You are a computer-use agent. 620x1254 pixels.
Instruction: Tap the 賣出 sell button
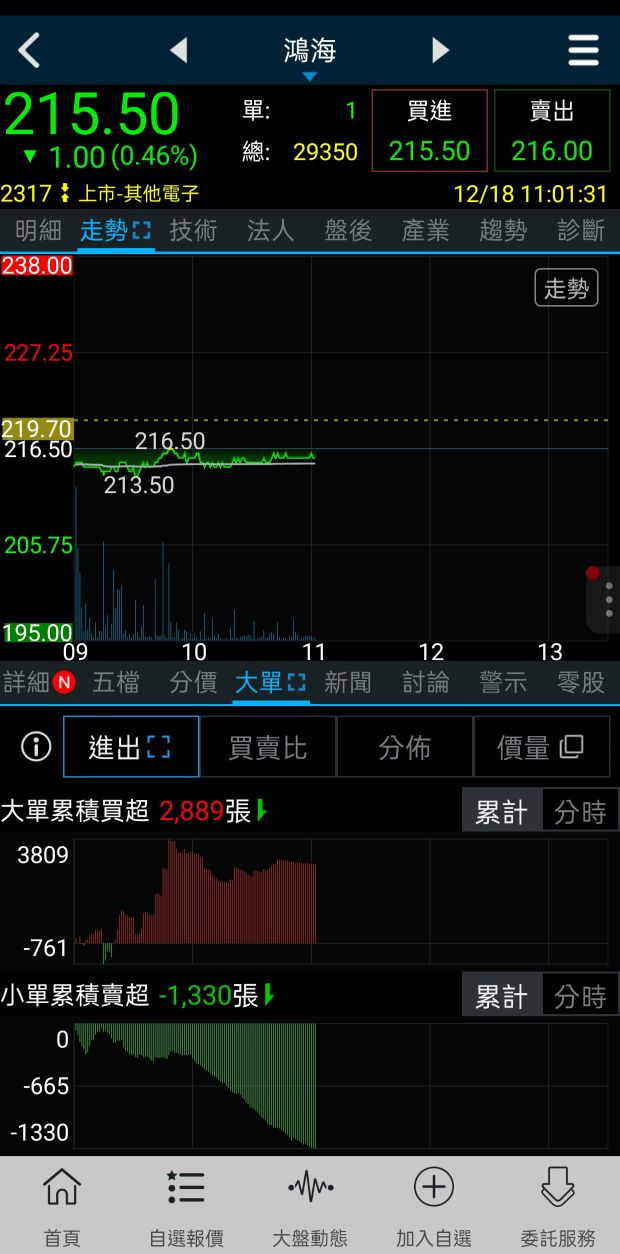coord(552,131)
